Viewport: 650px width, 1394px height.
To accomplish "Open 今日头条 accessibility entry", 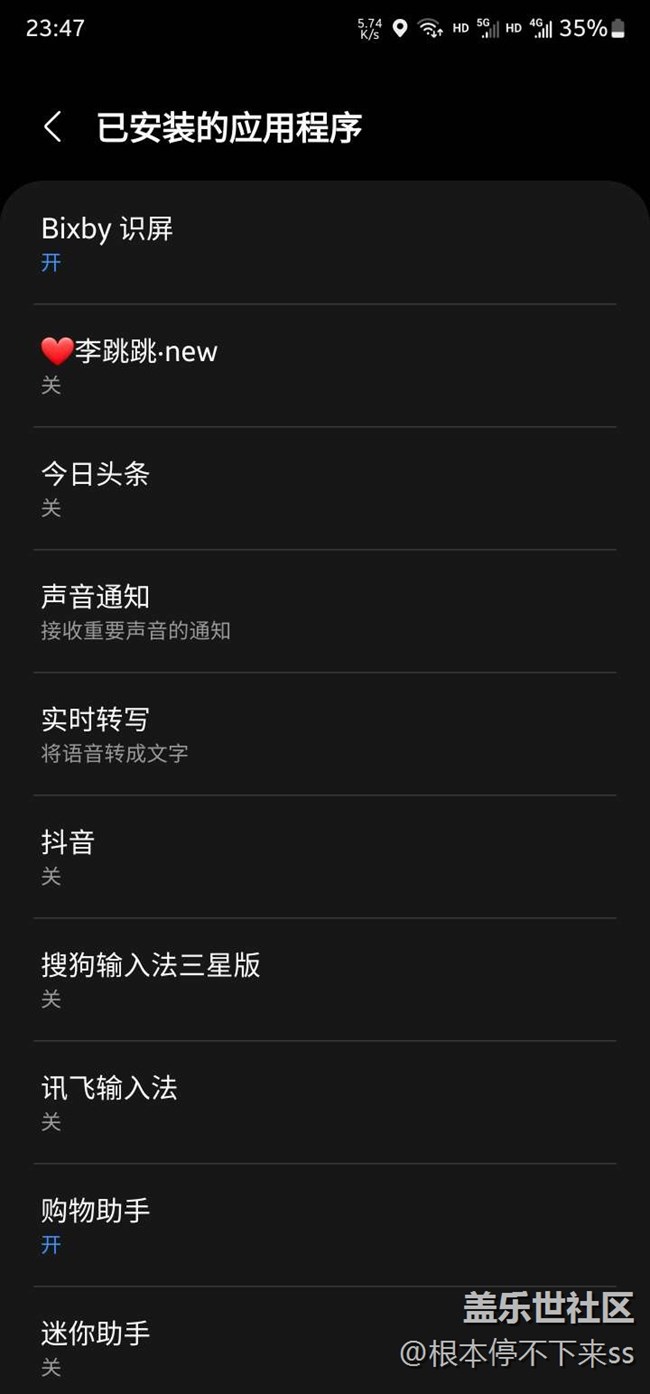I will point(324,489).
